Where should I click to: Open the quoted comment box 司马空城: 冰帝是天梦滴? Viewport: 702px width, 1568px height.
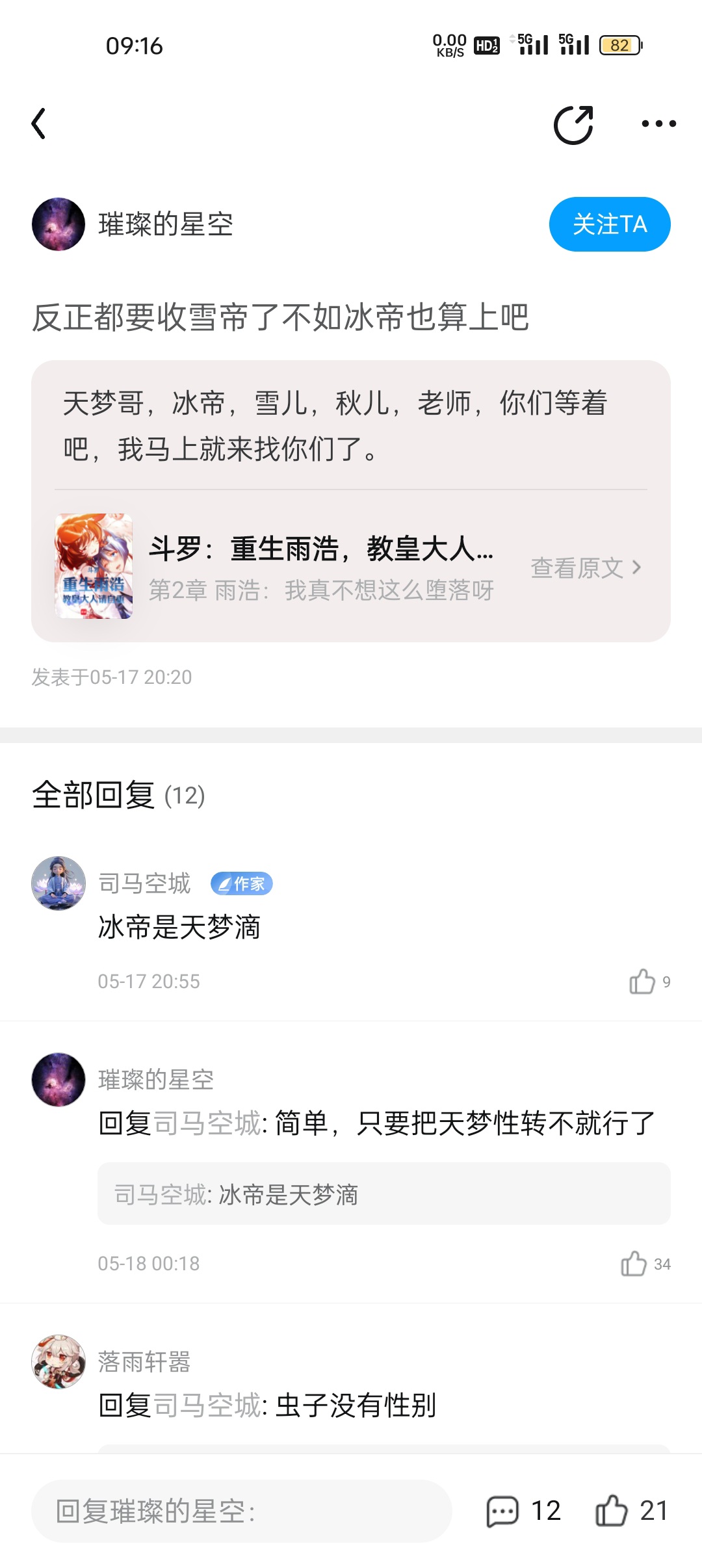pyautogui.click(x=383, y=1194)
